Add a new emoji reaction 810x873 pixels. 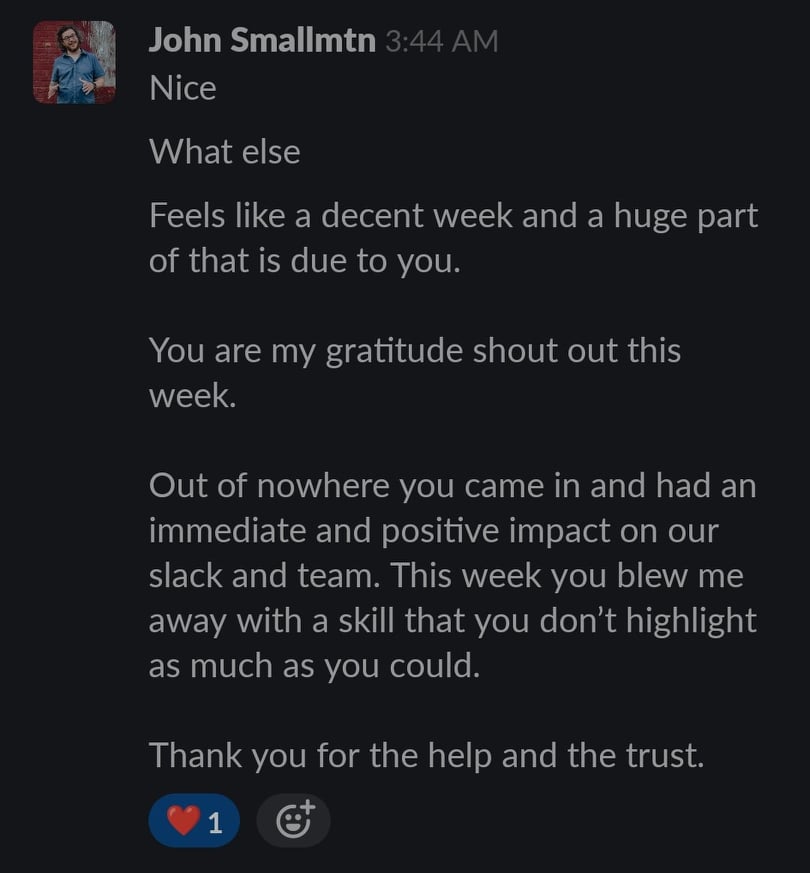[293, 821]
